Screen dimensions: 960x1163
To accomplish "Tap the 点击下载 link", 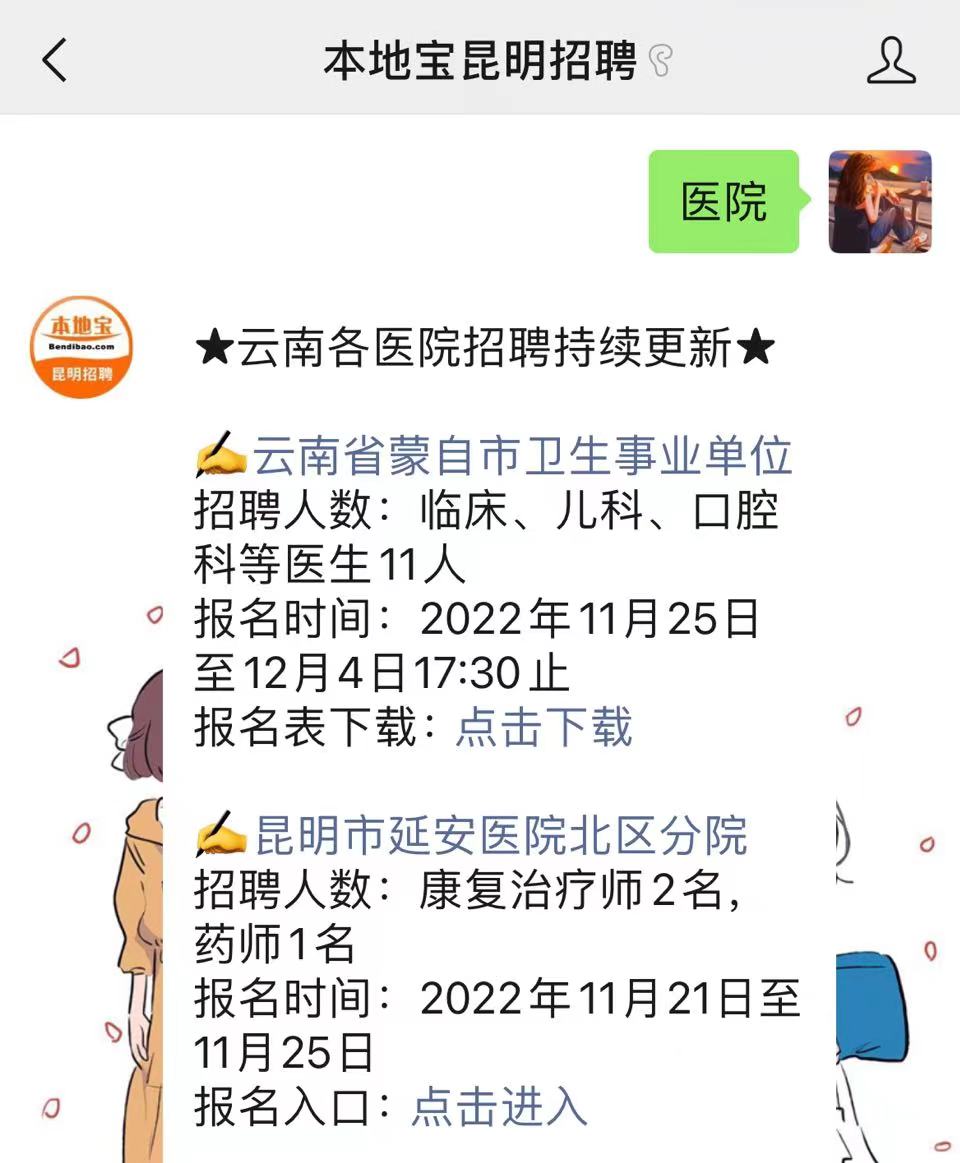I will [x=545, y=727].
